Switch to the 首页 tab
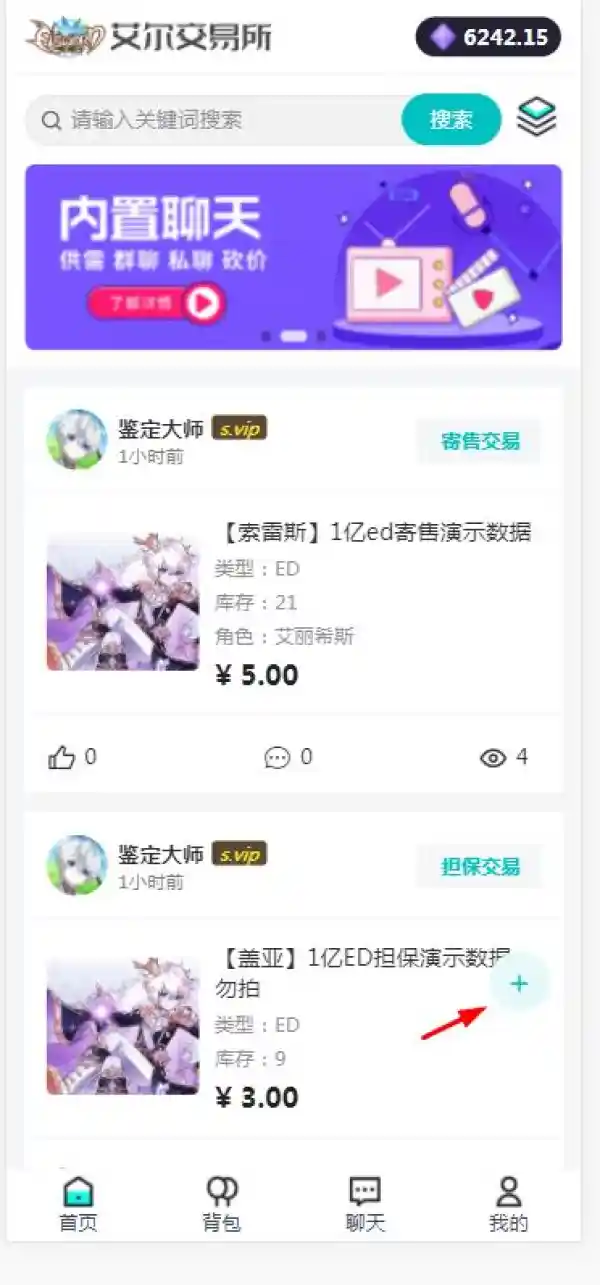 78,1204
